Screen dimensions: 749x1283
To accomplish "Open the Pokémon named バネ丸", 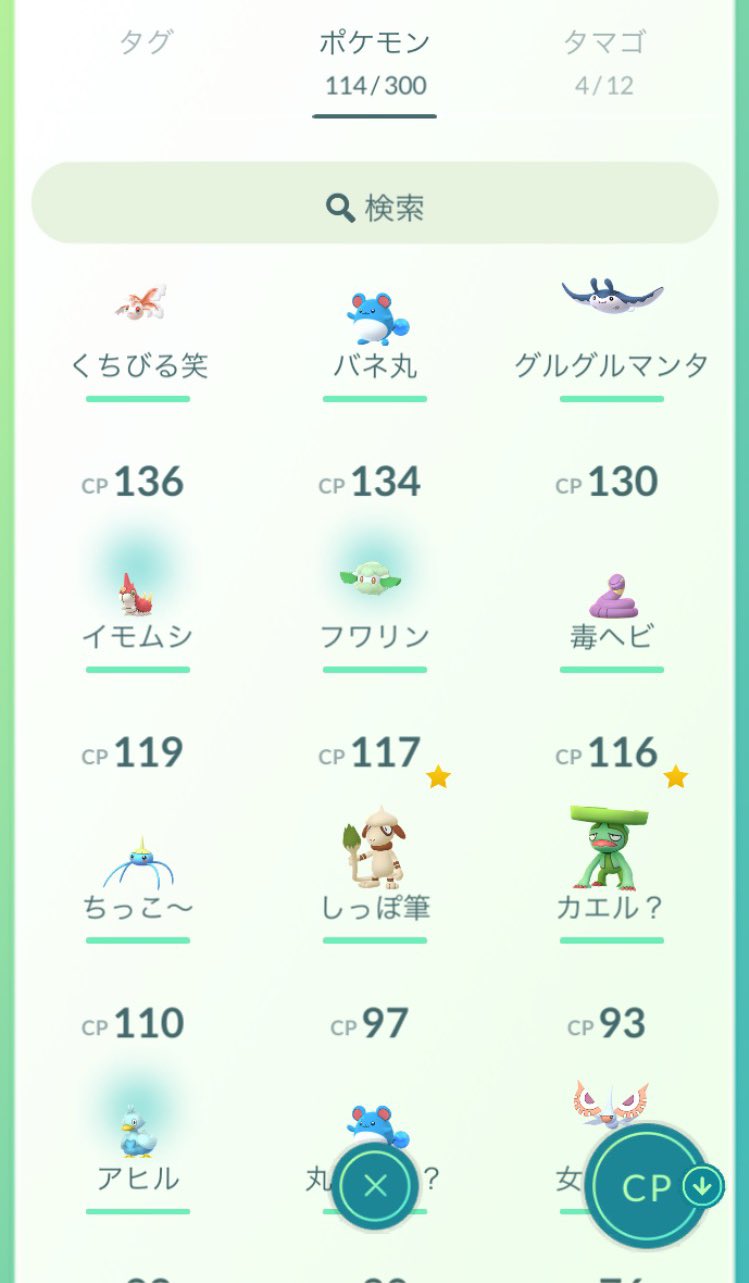I will (375, 338).
